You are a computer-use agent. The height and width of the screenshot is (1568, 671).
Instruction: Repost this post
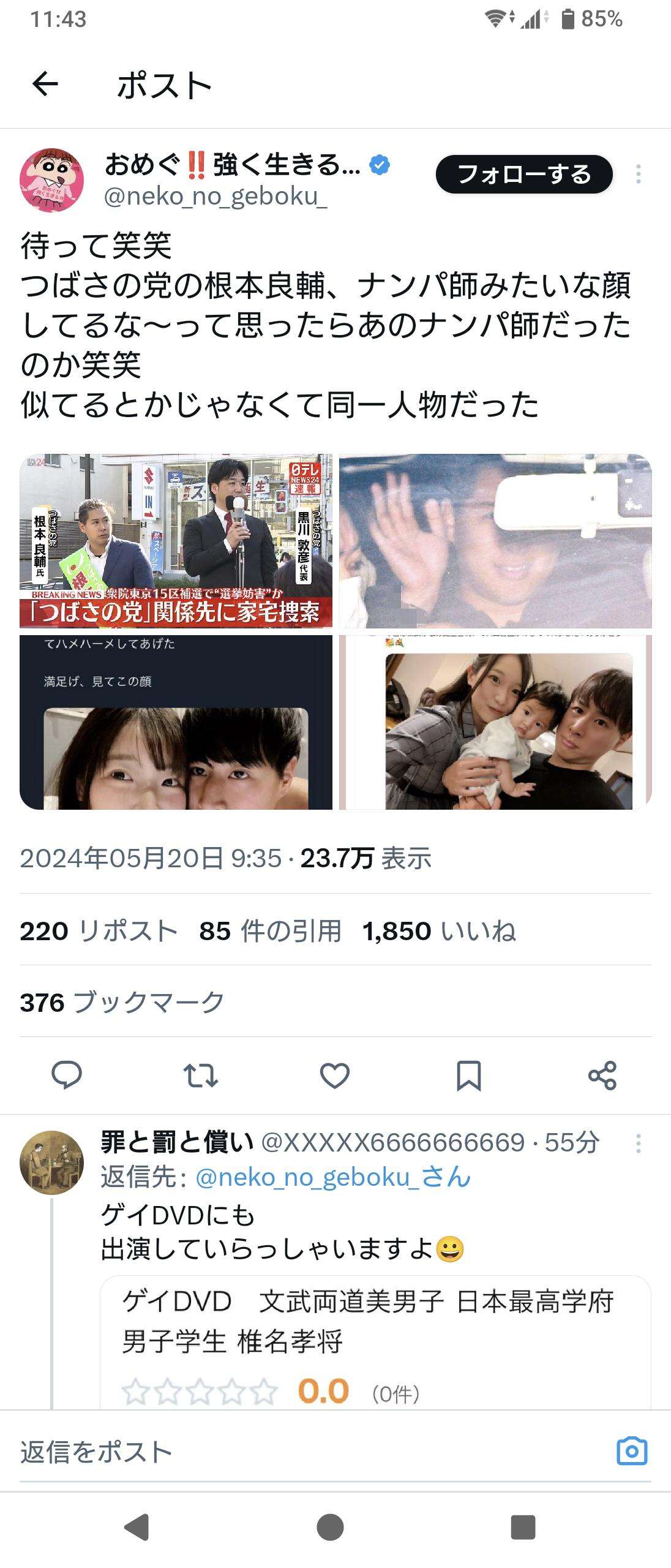(201, 1076)
